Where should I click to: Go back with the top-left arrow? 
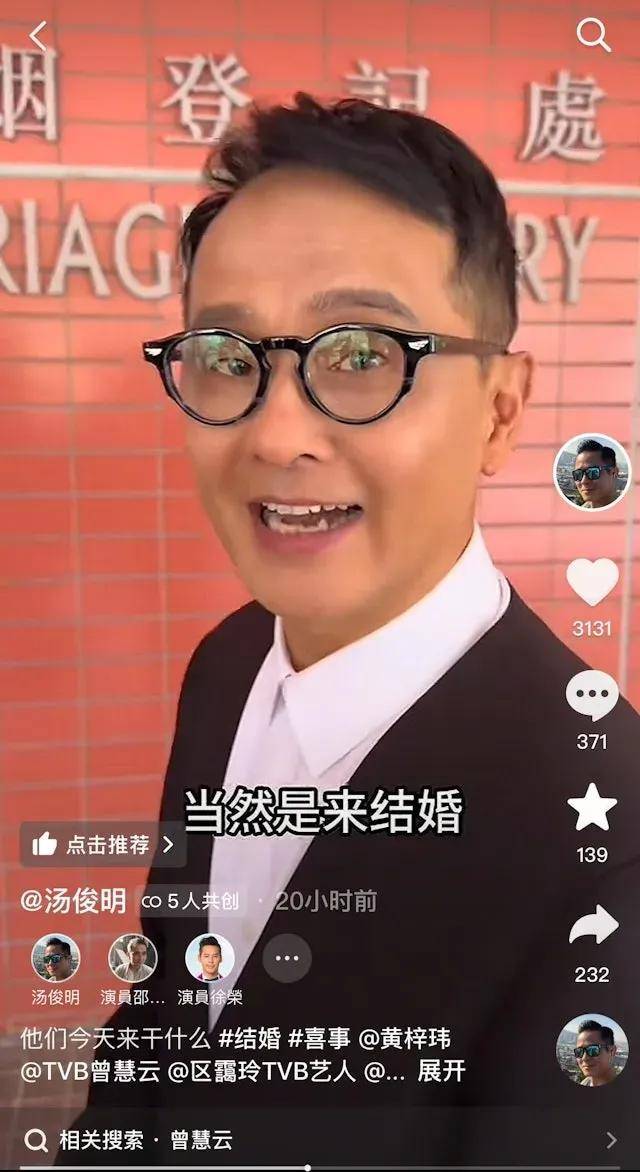(38, 36)
